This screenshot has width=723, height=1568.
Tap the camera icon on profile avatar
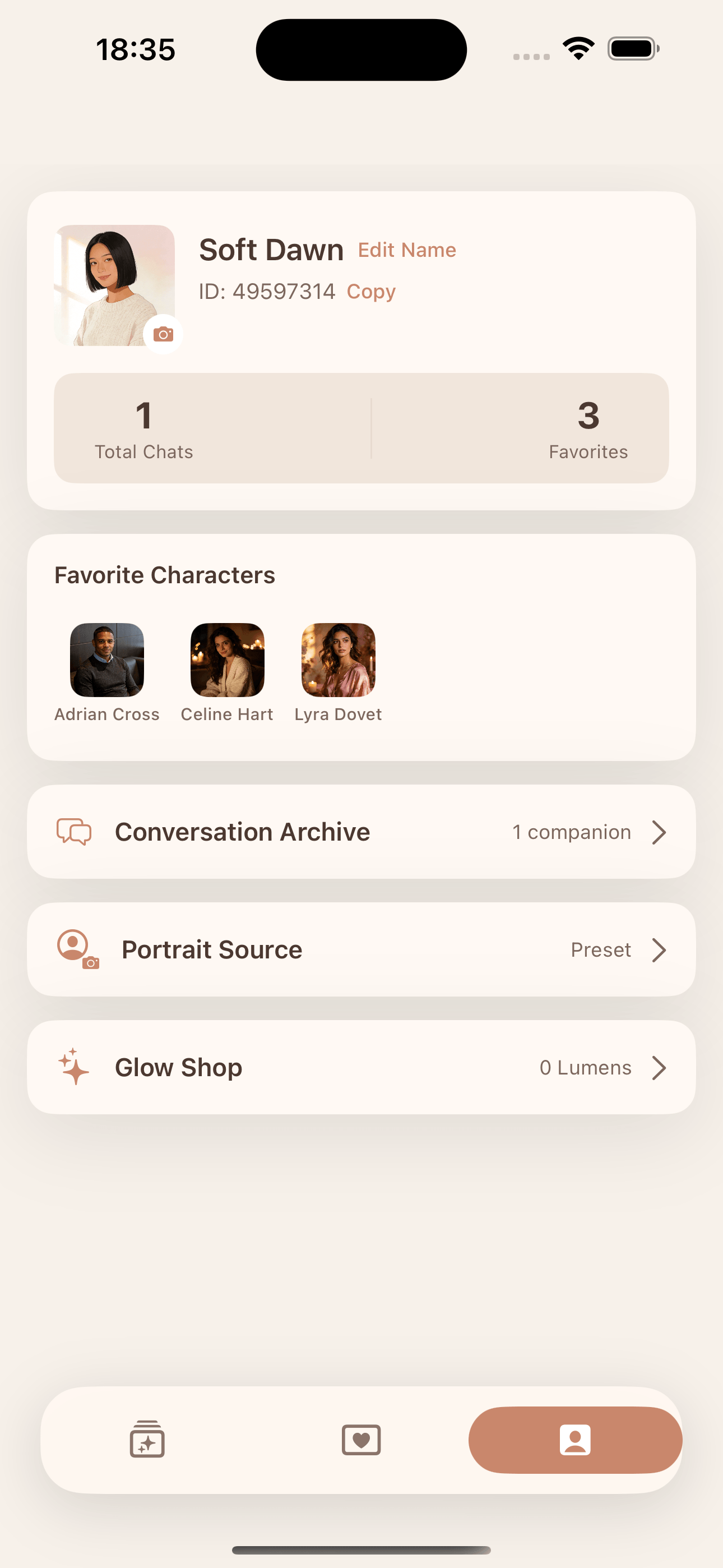(x=163, y=334)
